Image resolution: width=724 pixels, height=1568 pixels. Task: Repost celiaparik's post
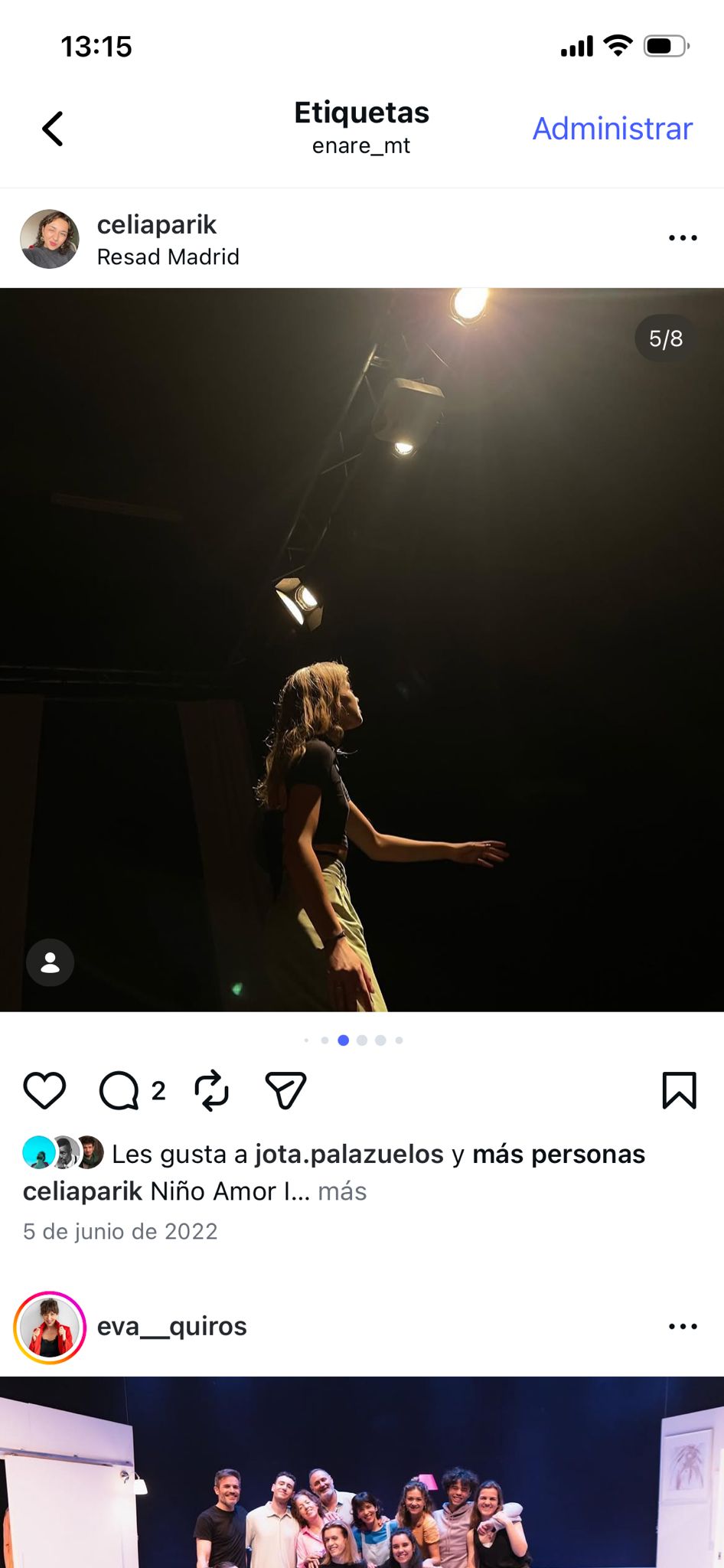pyautogui.click(x=211, y=1090)
